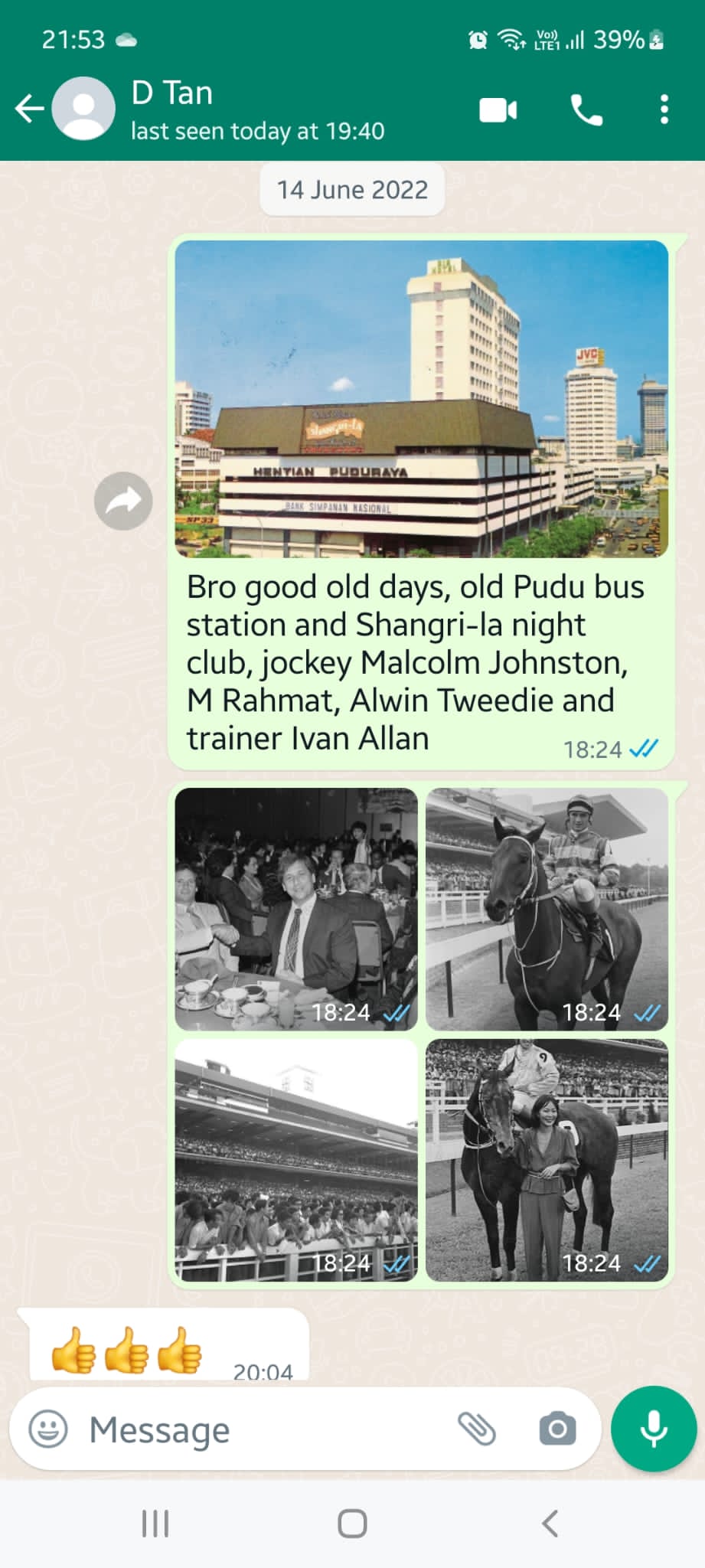The width and height of the screenshot is (705, 1568).
Task: Open the photo of jockey on horse
Action: point(547,909)
